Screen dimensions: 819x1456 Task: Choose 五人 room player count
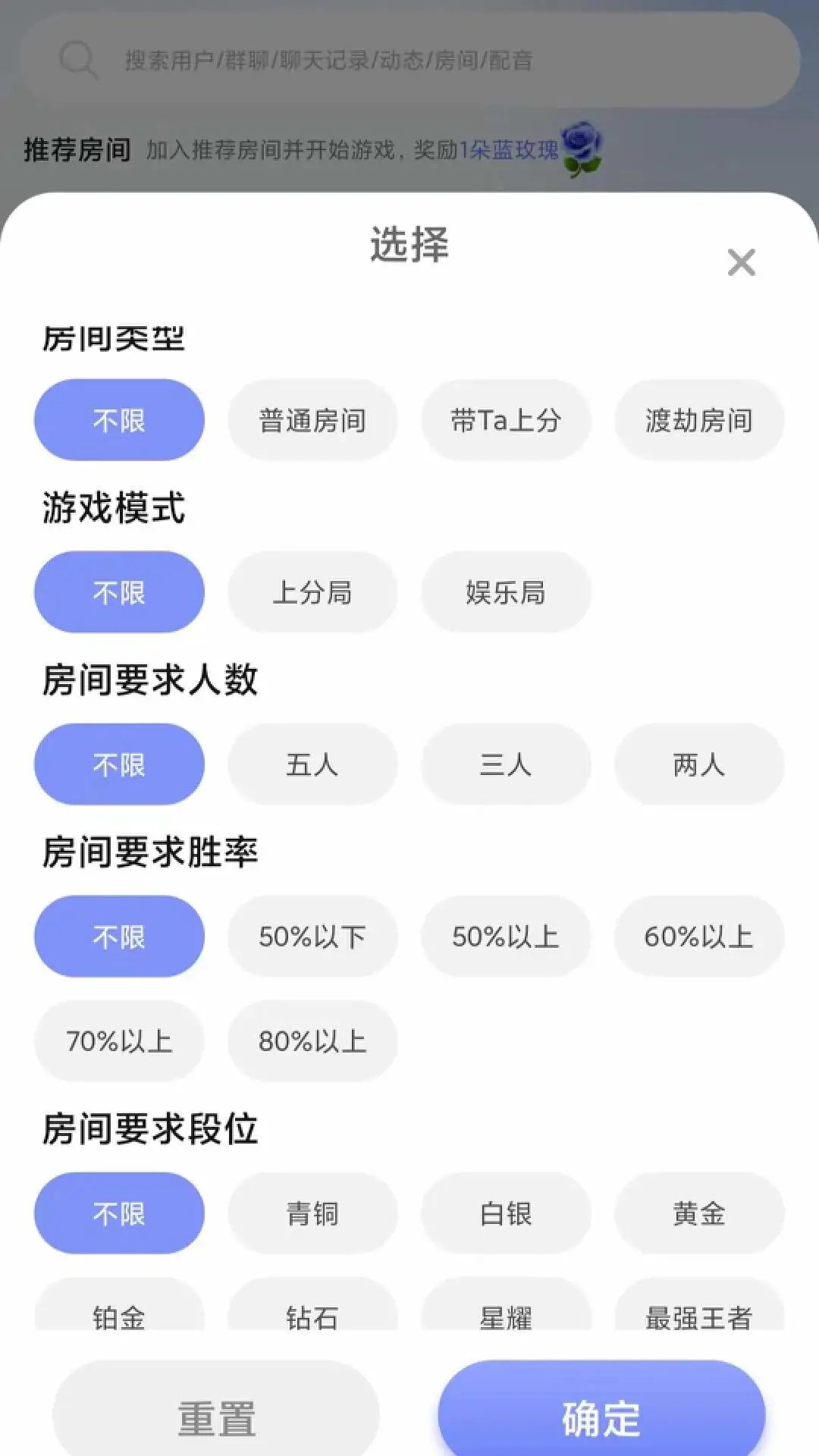click(x=312, y=764)
